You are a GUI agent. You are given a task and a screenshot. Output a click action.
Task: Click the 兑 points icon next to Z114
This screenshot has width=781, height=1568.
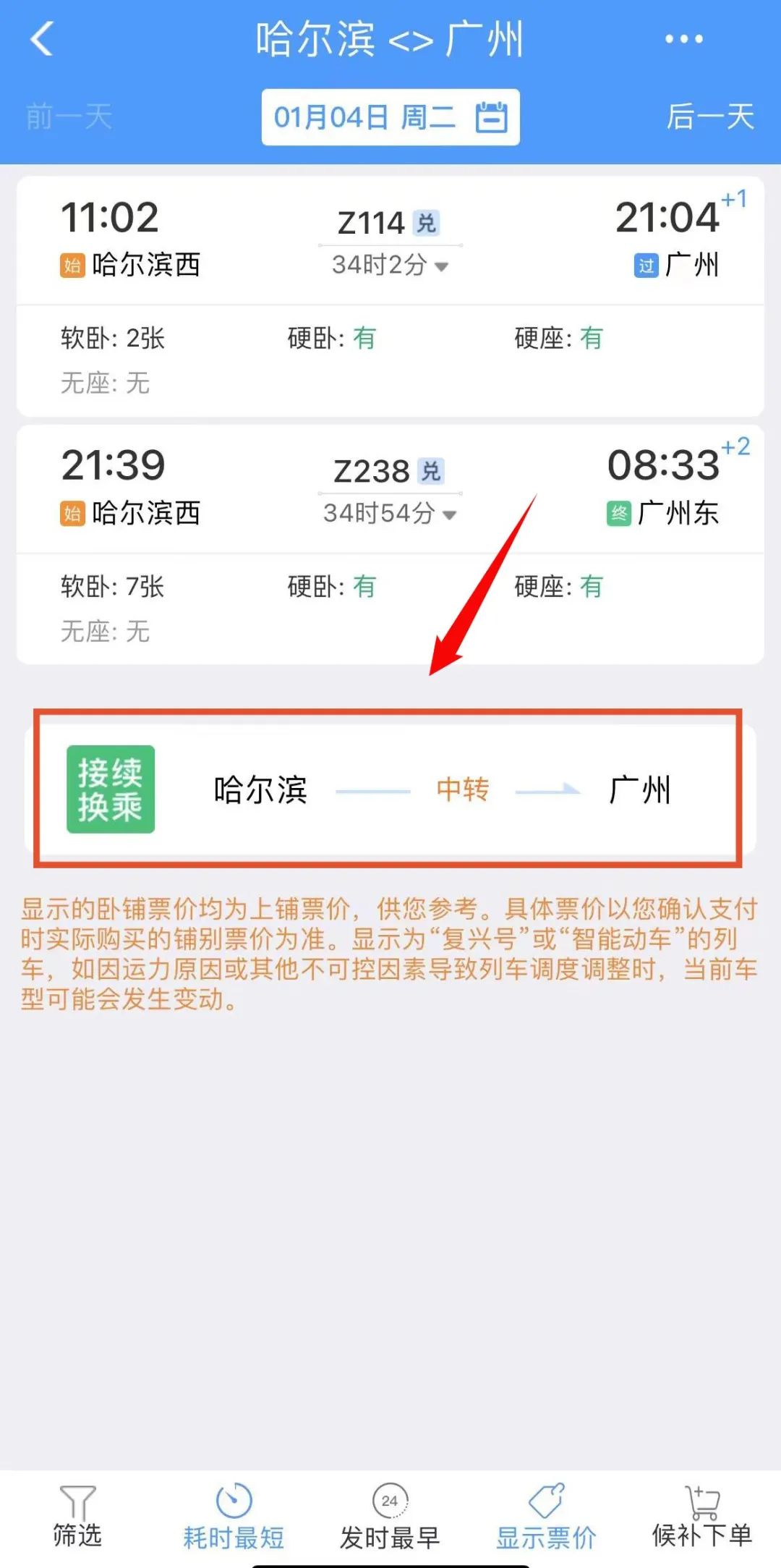(427, 222)
